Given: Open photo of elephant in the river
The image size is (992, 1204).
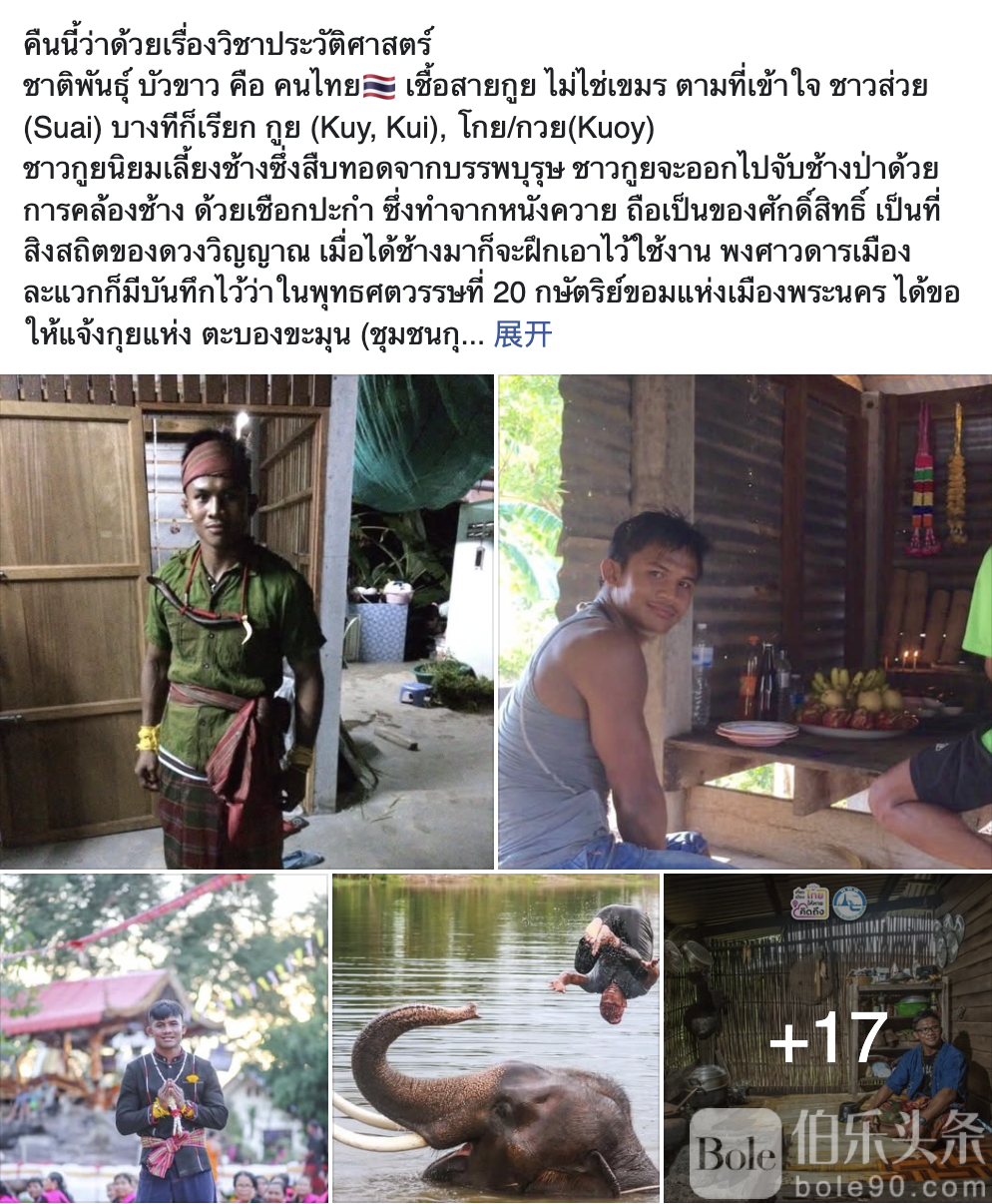Looking at the screenshot, I should [495, 1038].
